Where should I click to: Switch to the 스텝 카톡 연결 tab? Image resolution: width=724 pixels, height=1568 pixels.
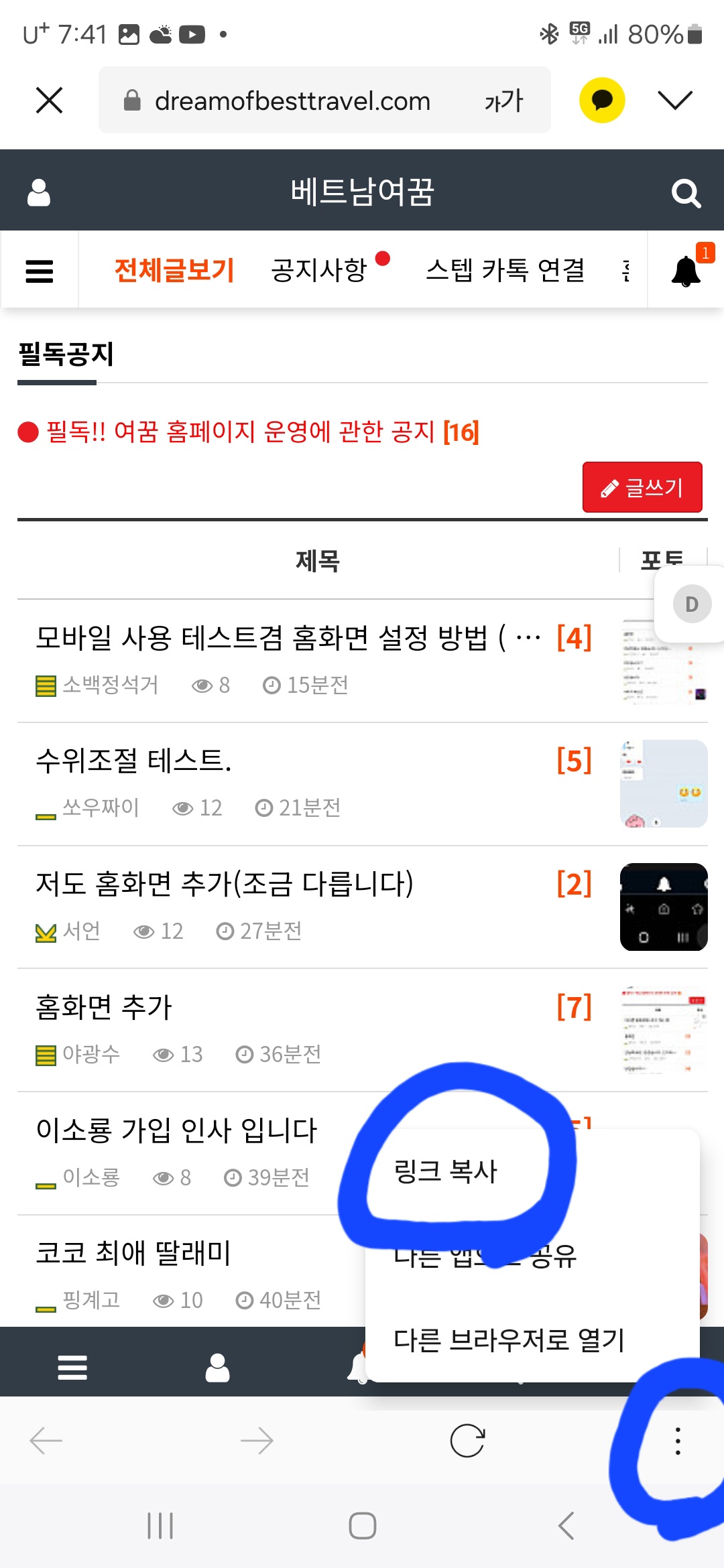[x=505, y=270]
